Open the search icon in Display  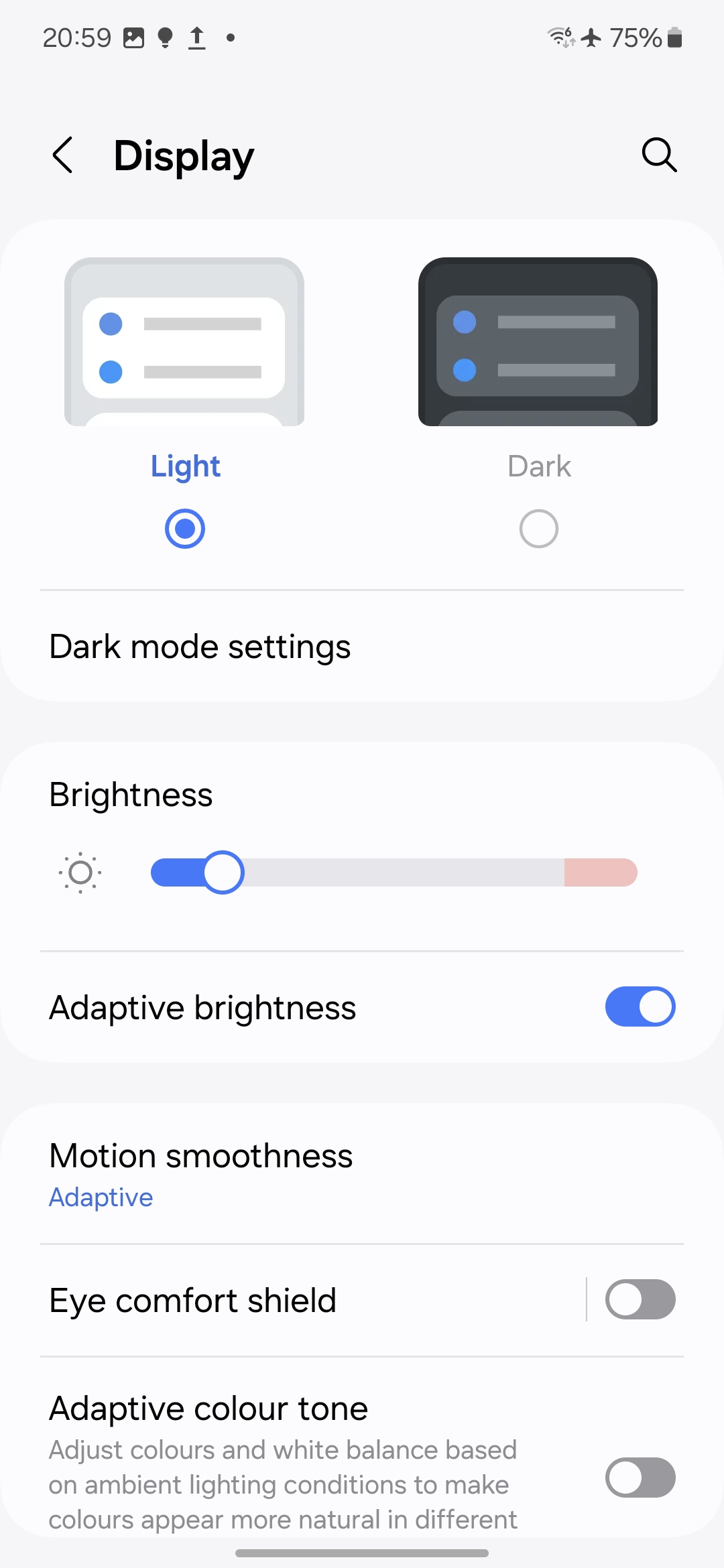(659, 155)
